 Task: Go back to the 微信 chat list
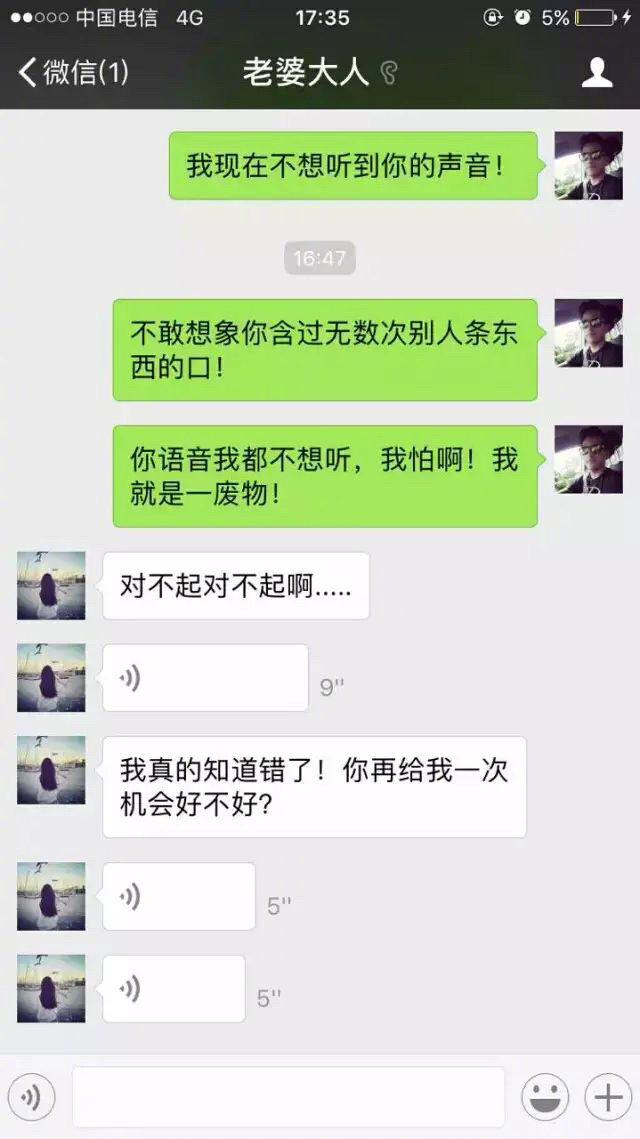73,72
